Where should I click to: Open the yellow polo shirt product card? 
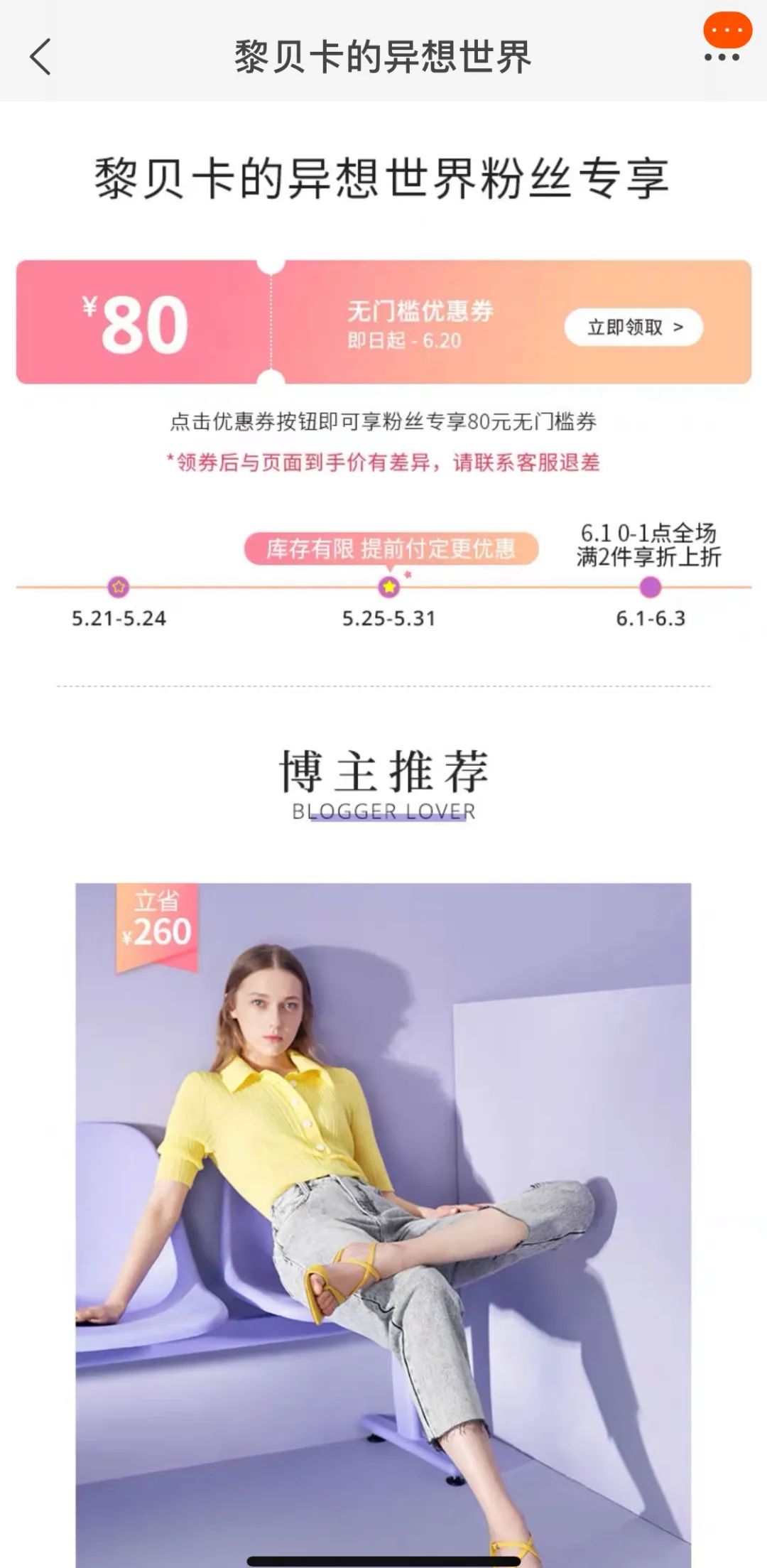pyautogui.click(x=383, y=1208)
